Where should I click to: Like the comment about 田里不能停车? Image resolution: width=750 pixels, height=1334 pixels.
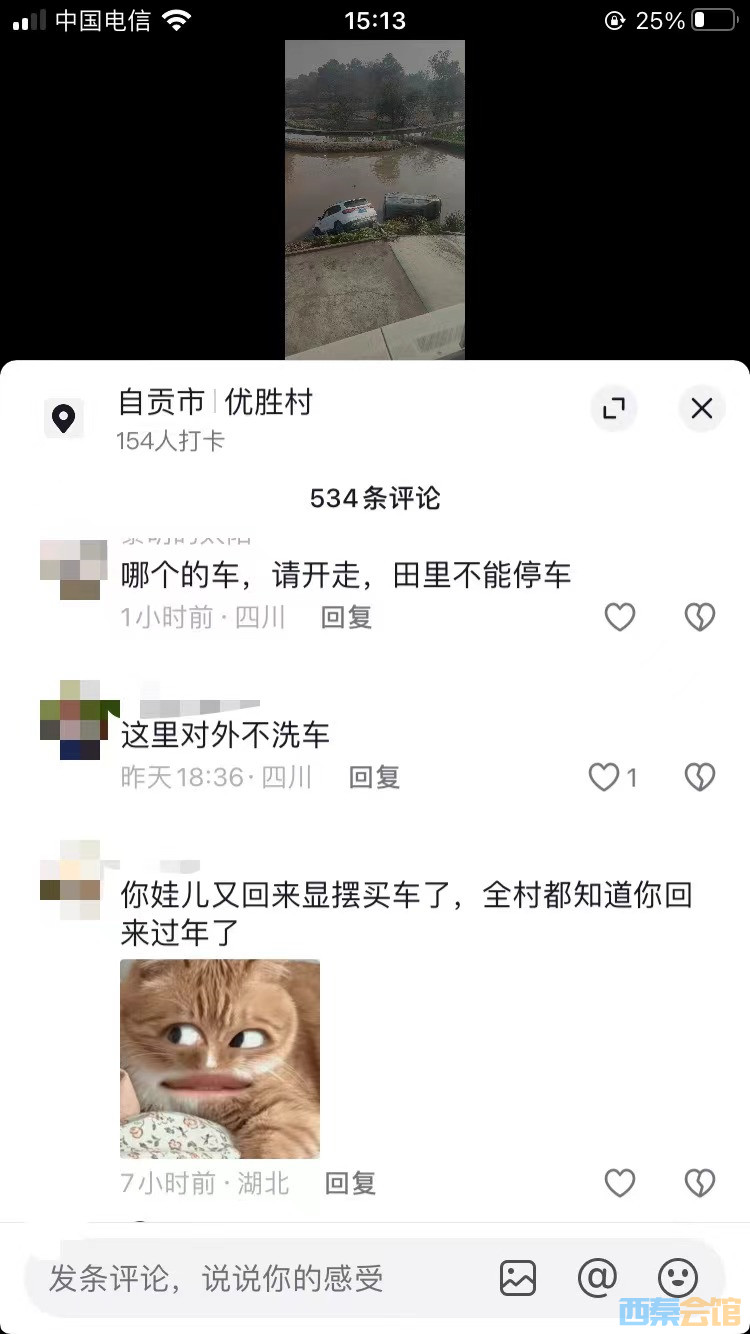[x=620, y=618]
